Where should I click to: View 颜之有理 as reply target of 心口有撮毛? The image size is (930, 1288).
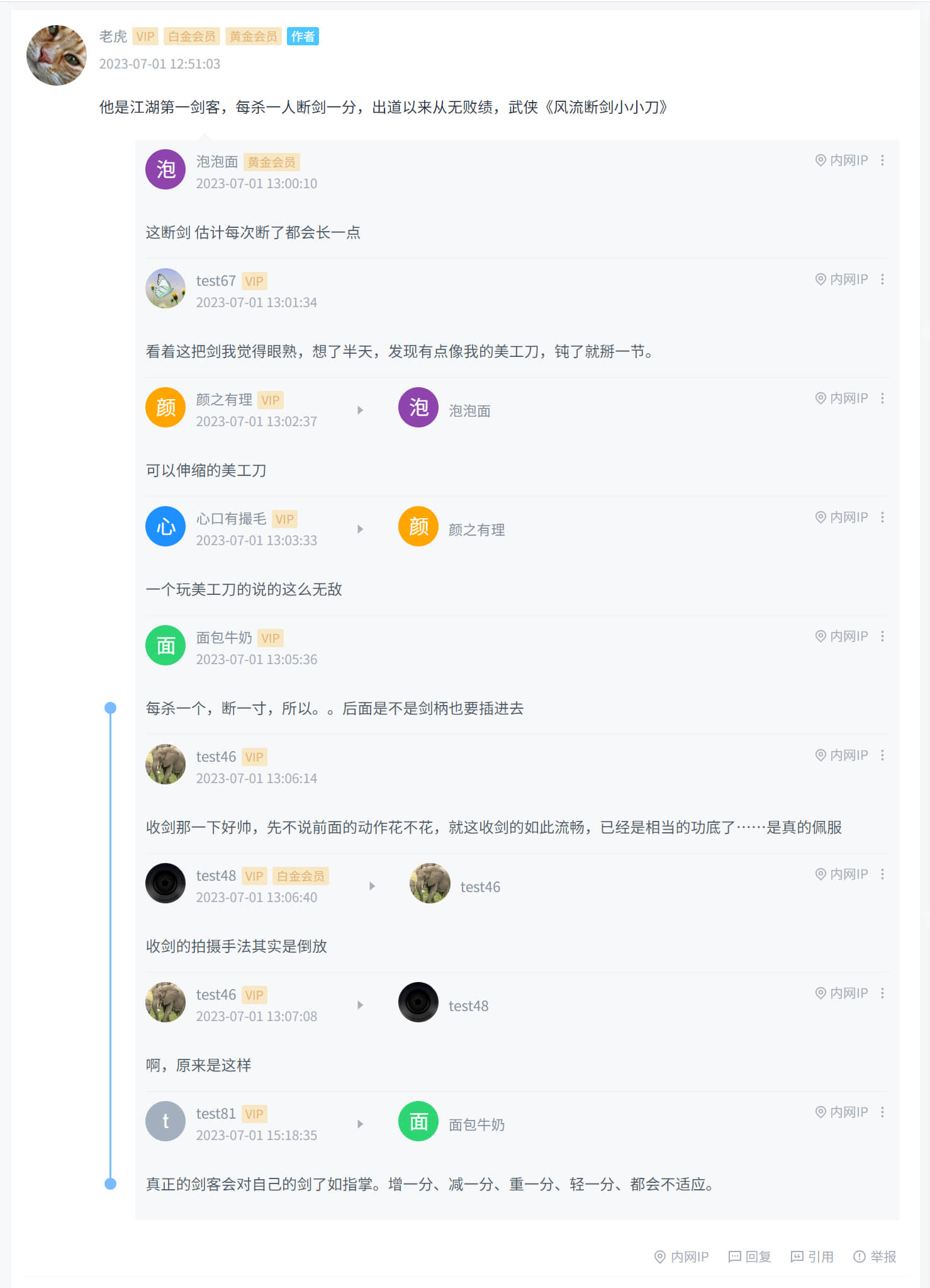click(x=476, y=530)
